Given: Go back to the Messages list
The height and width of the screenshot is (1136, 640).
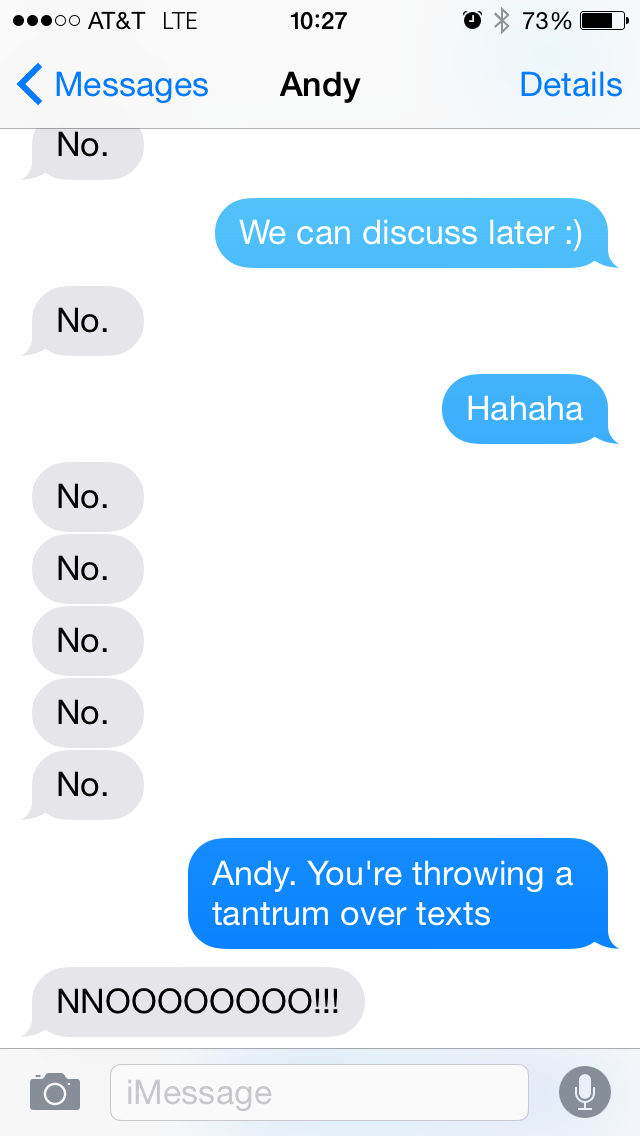Looking at the screenshot, I should point(112,86).
